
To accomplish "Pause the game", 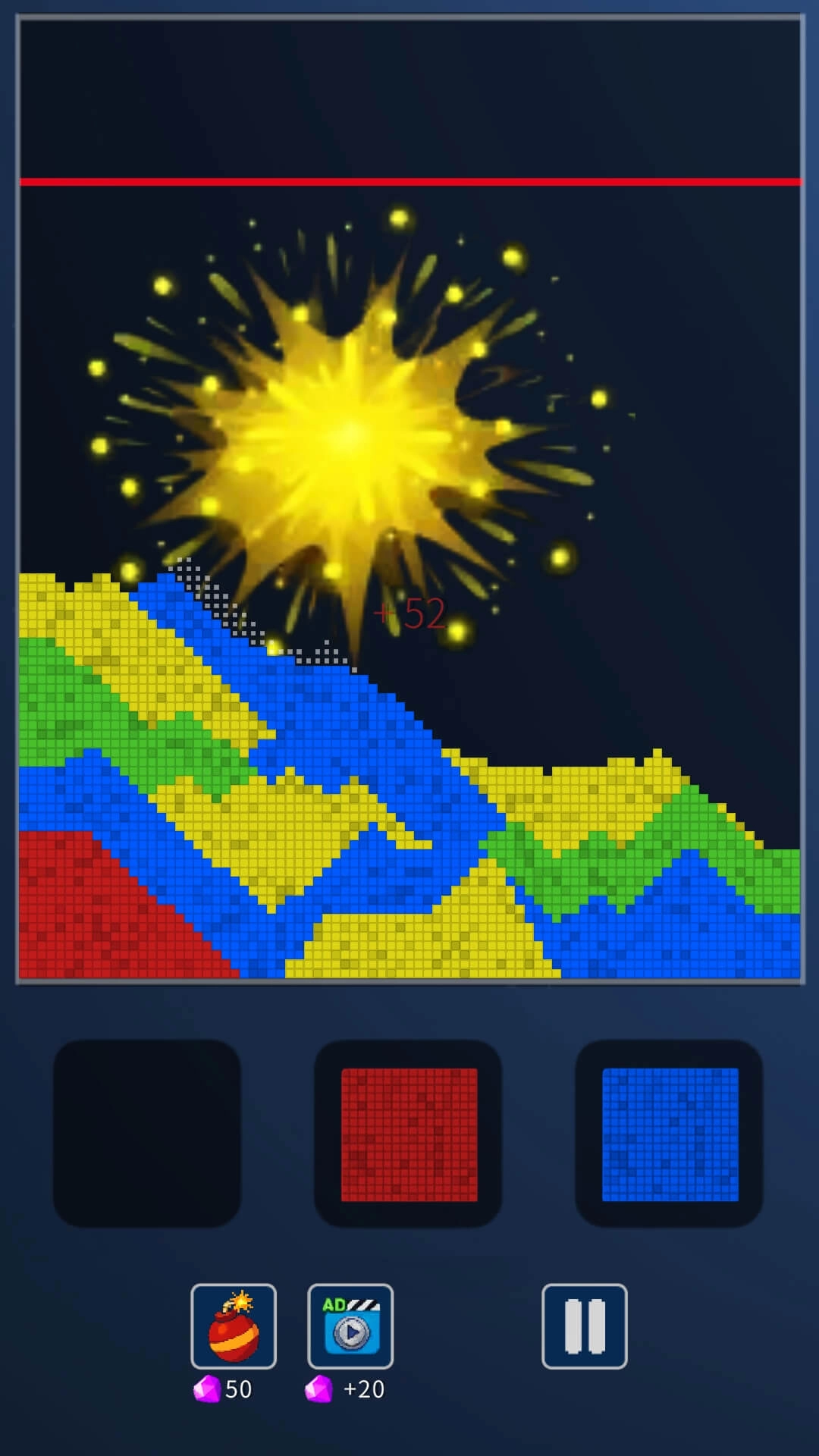I will click(584, 1326).
